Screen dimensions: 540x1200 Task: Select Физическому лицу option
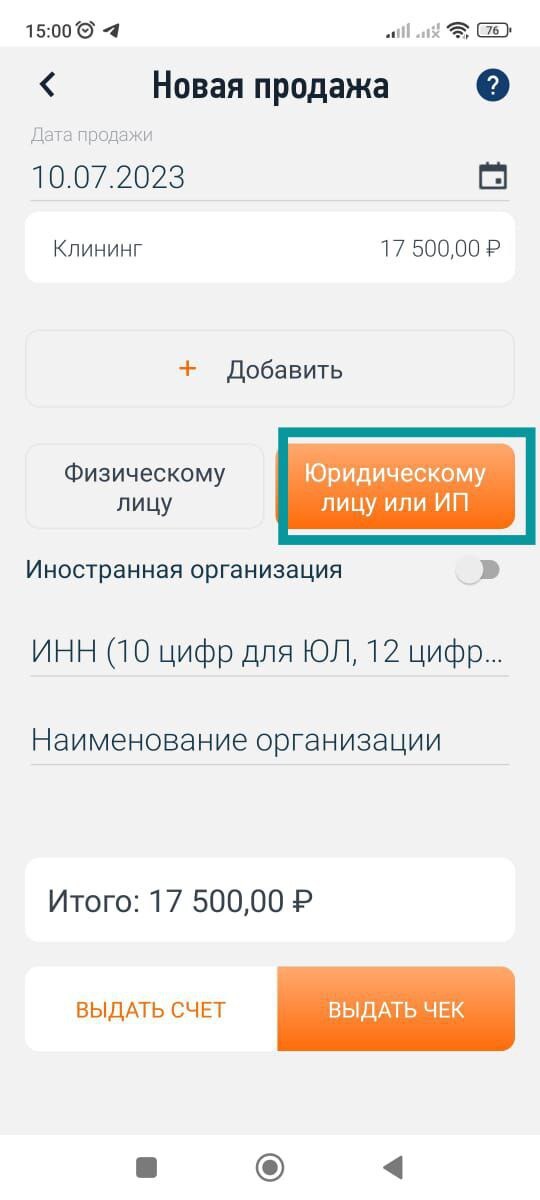[x=145, y=487]
